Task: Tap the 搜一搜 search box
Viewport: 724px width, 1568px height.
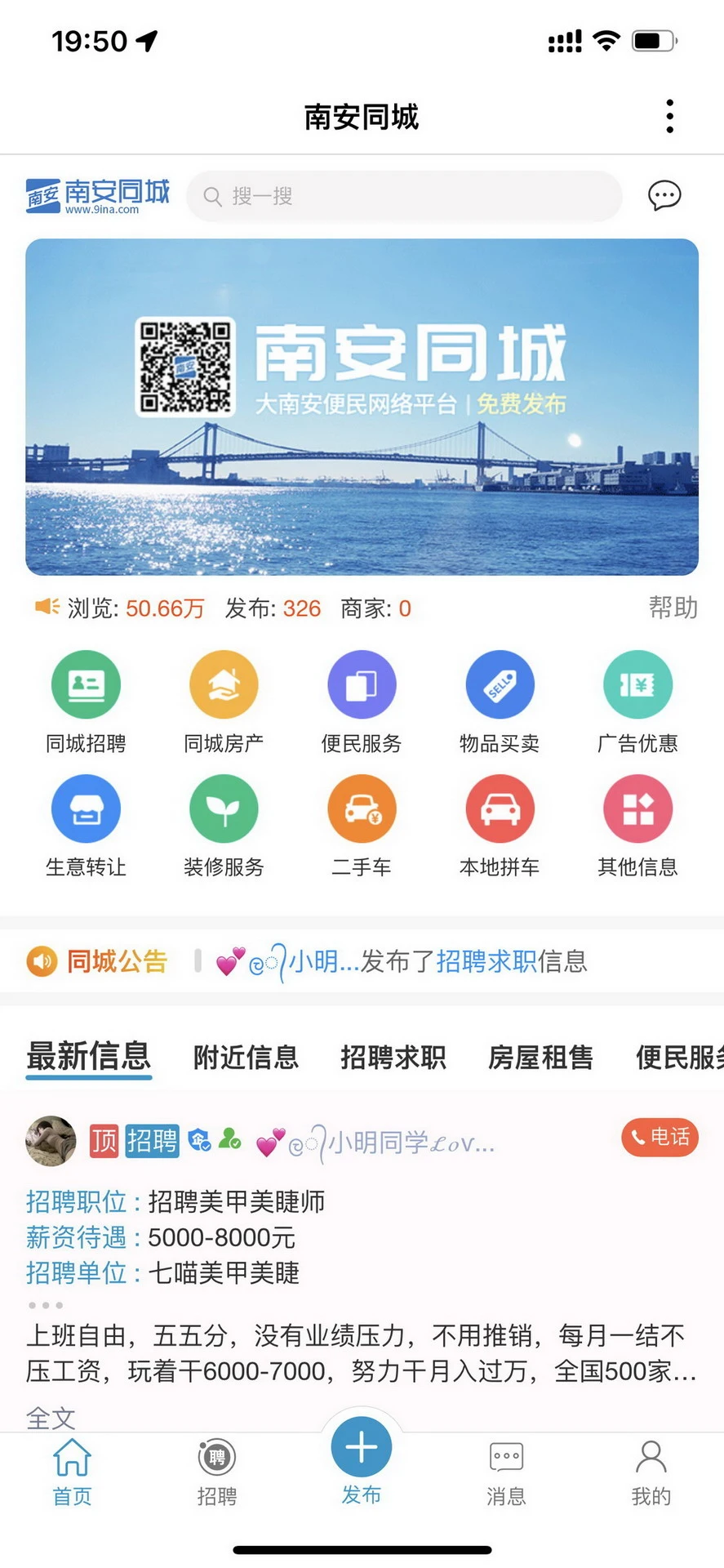Action: click(404, 196)
